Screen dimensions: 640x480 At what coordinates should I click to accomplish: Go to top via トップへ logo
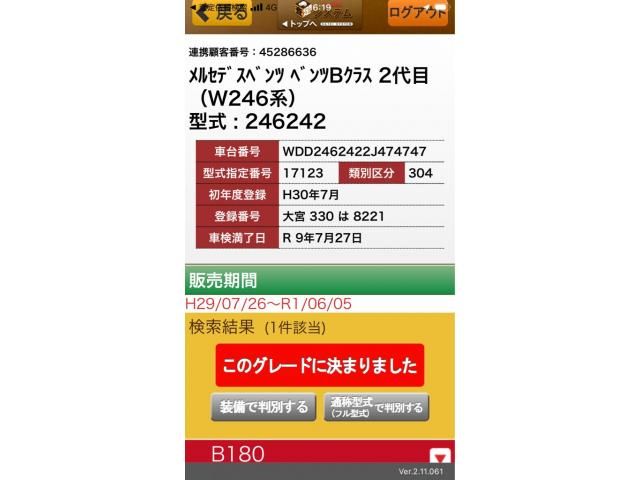click(320, 16)
